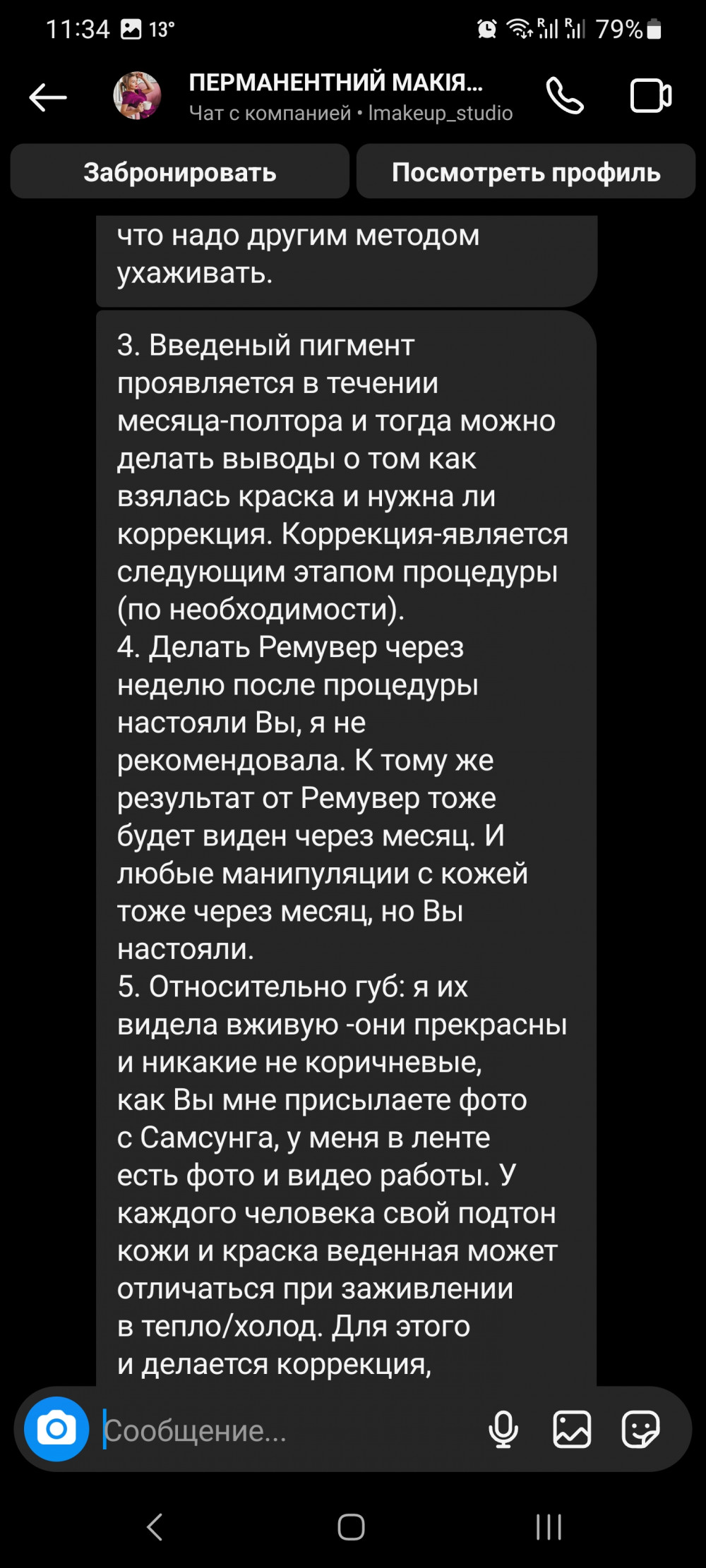
Task: Record a voice message
Action: click(503, 1430)
